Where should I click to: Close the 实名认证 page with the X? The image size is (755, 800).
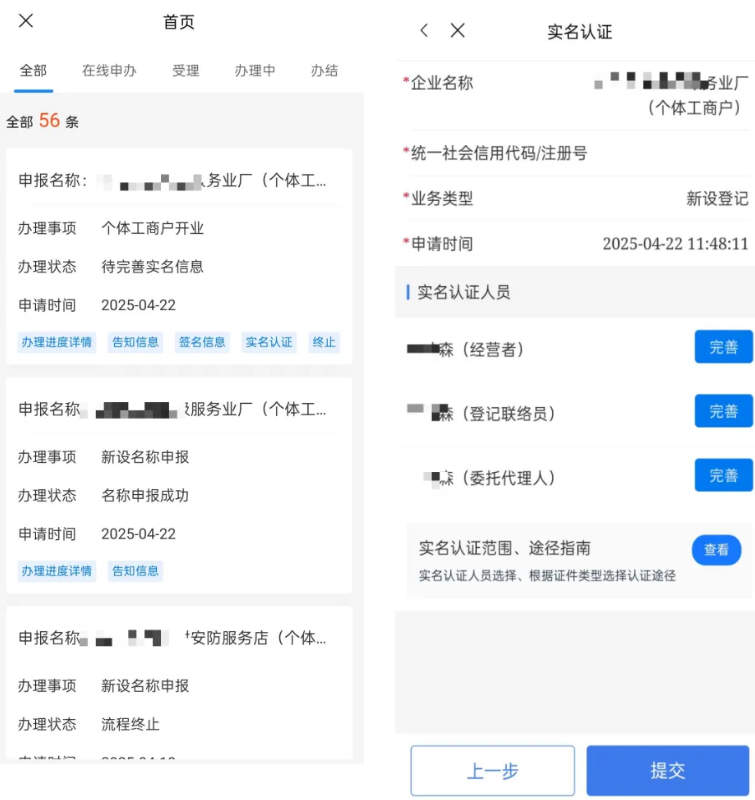coord(458,31)
